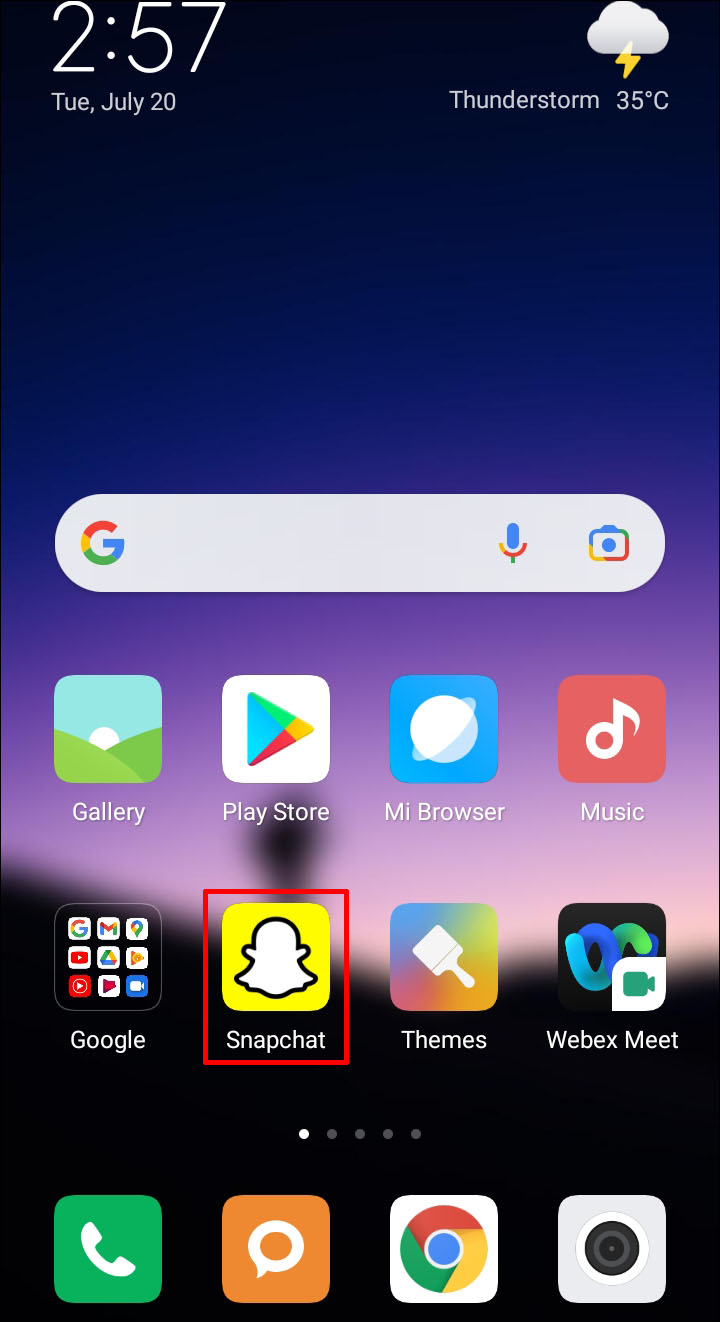Open the orange Messaging app in dock
720x1322 pixels.
(276, 1249)
